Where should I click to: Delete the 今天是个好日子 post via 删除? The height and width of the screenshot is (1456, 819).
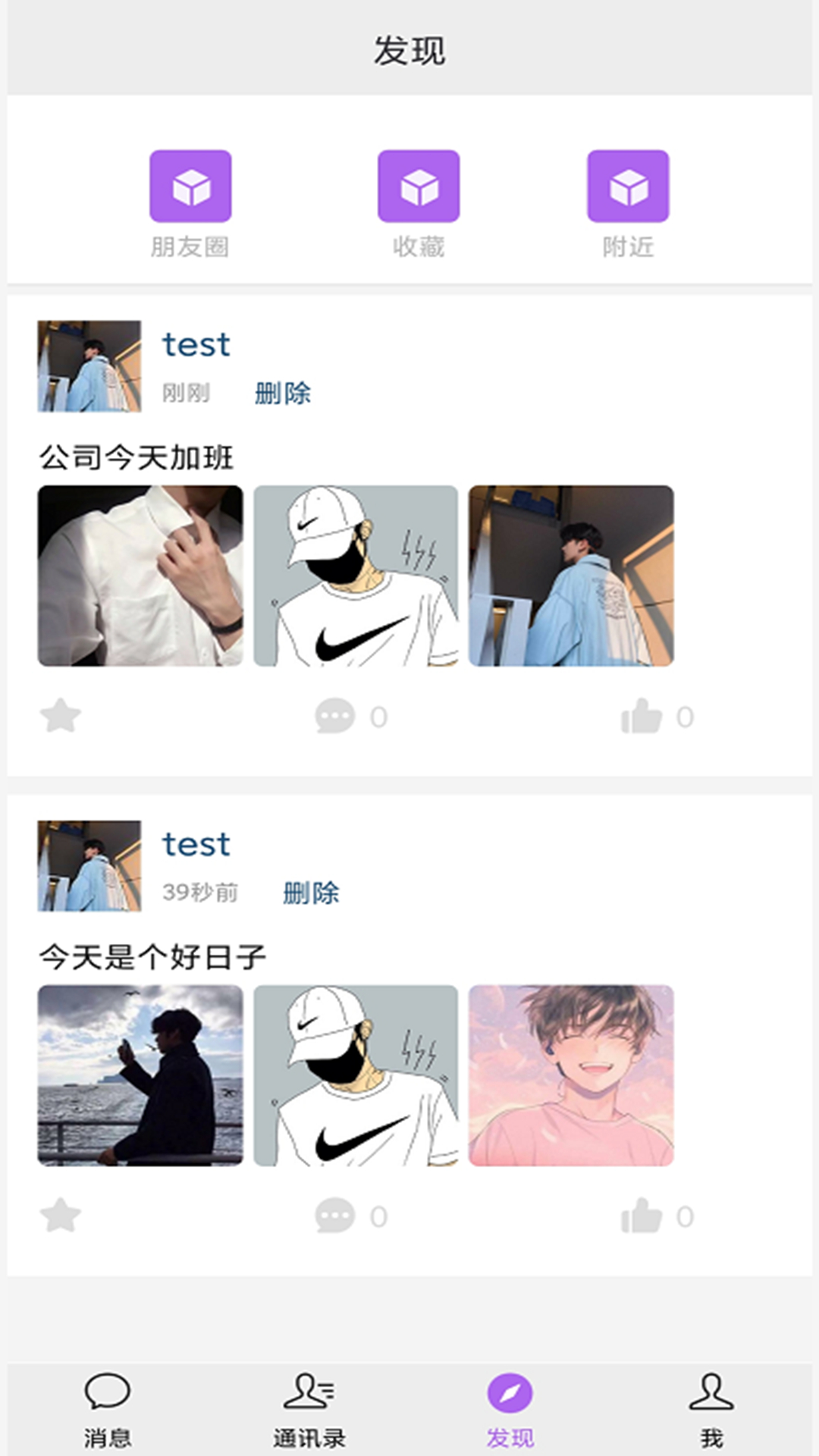point(312,893)
